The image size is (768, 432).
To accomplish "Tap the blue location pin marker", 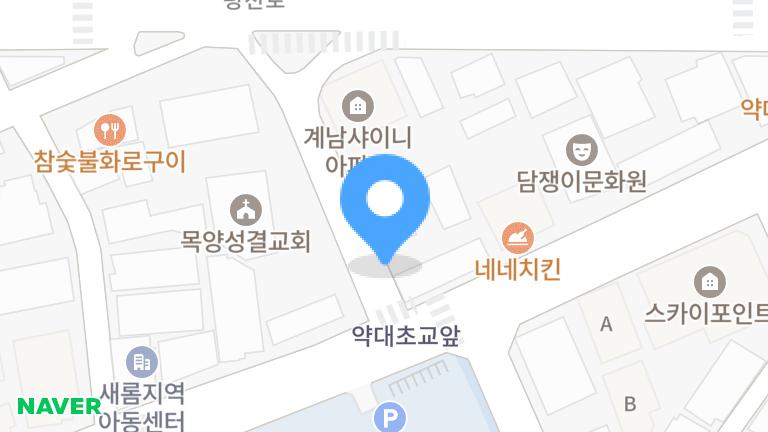I will (x=385, y=203).
